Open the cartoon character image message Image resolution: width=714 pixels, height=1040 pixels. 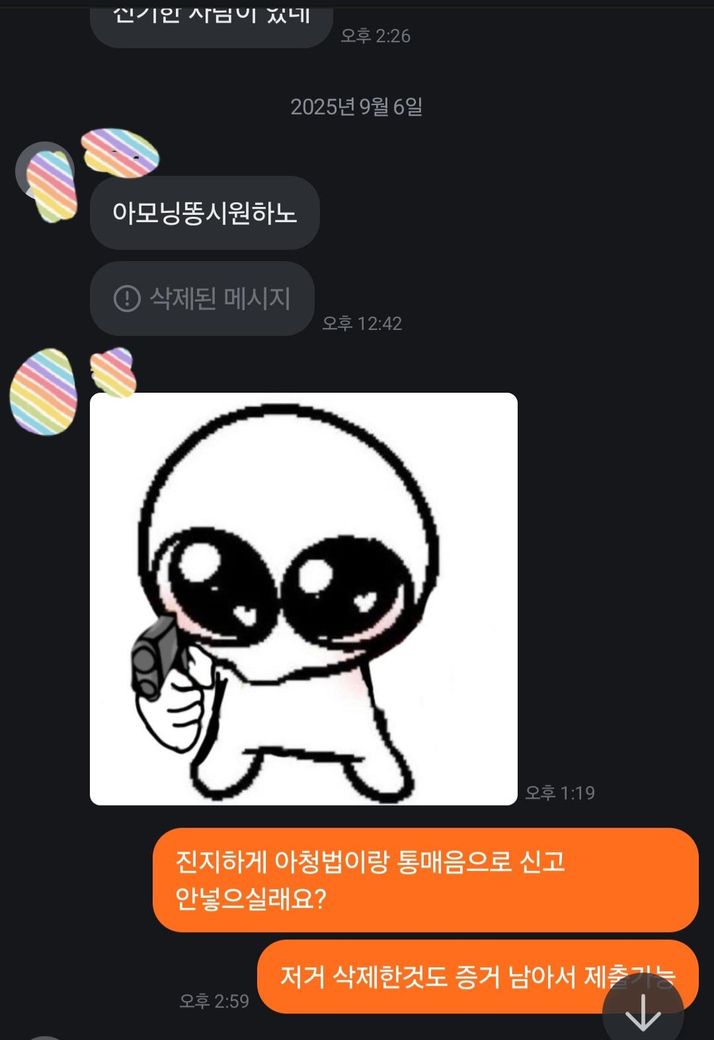pos(303,598)
